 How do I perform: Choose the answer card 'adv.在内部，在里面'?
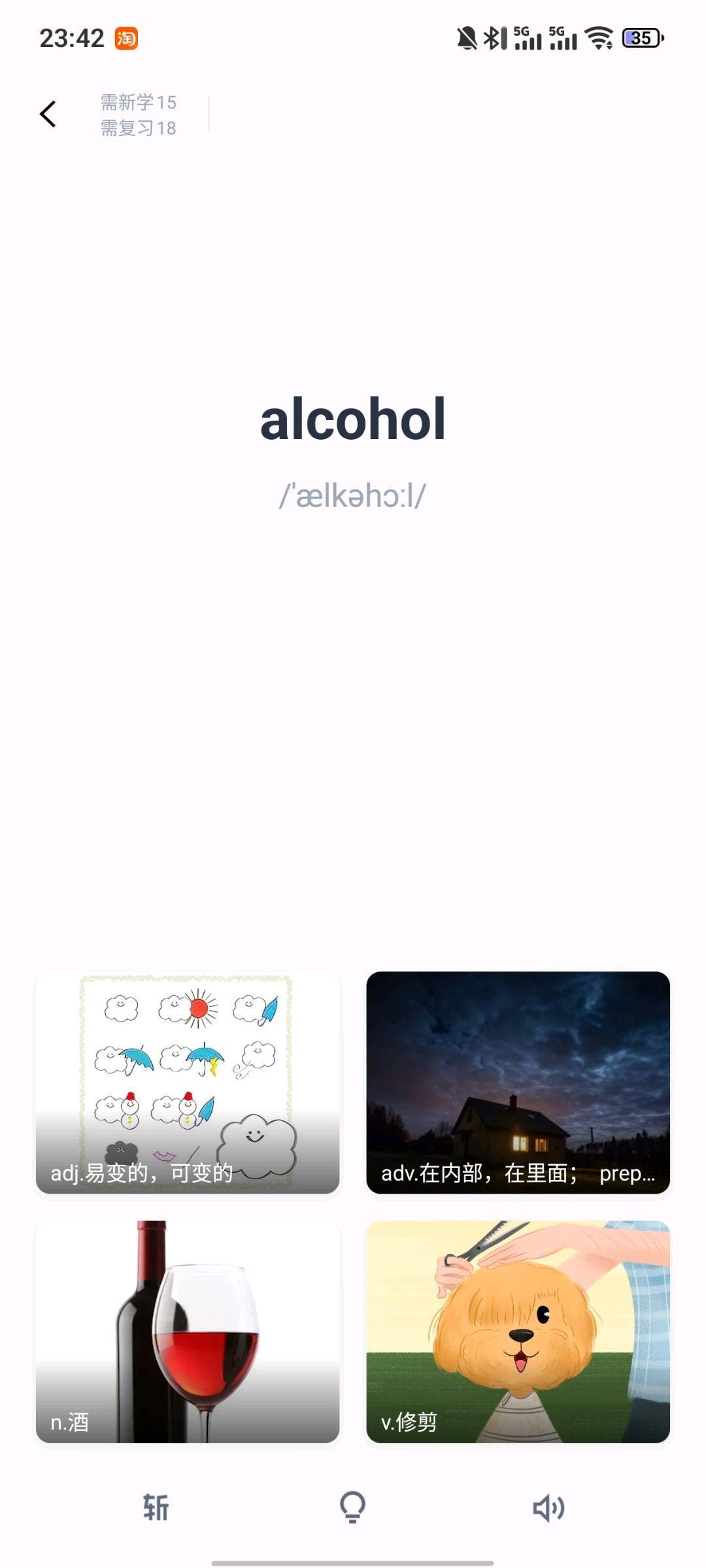pyautogui.click(x=518, y=1083)
